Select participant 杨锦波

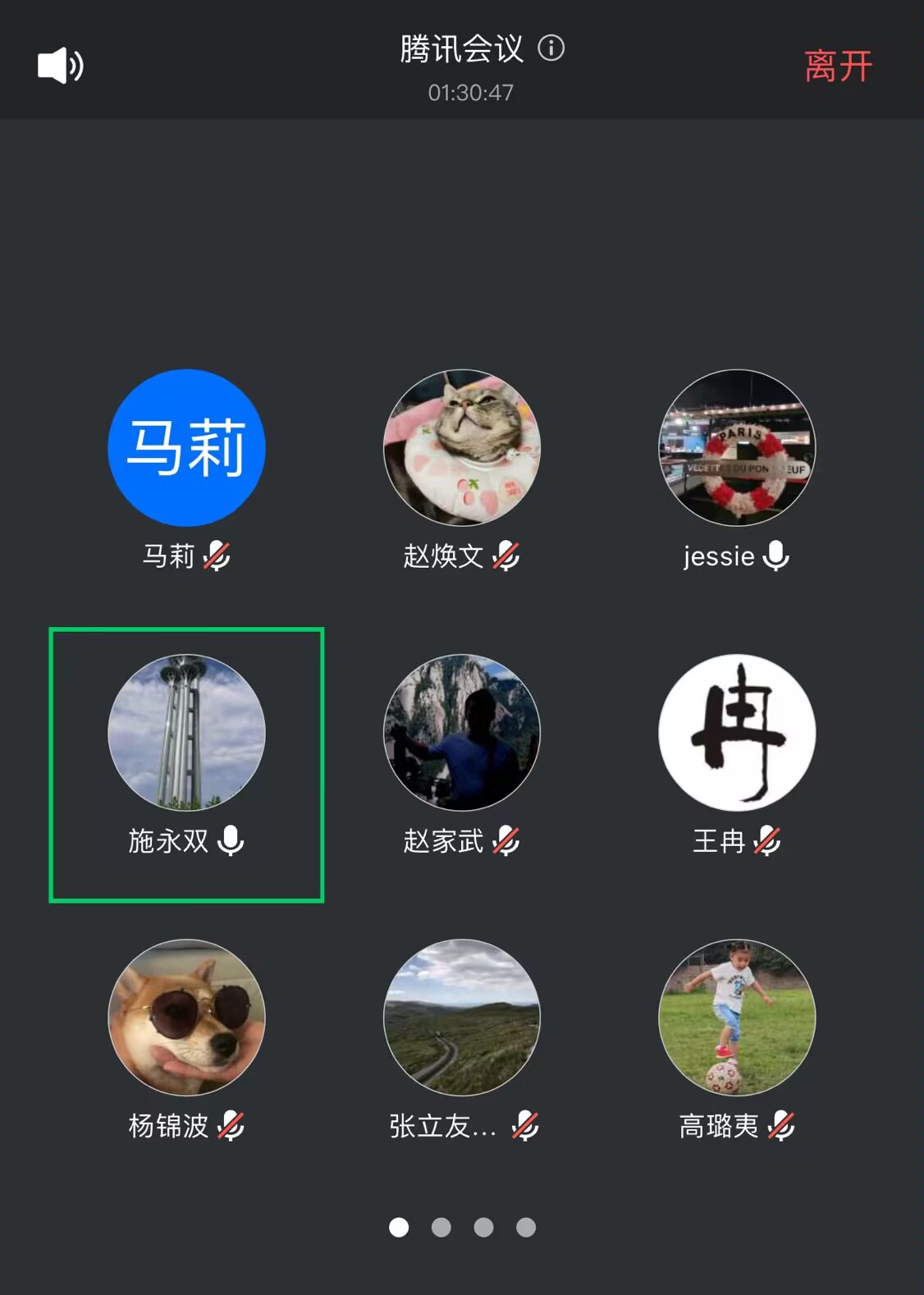tap(186, 1018)
